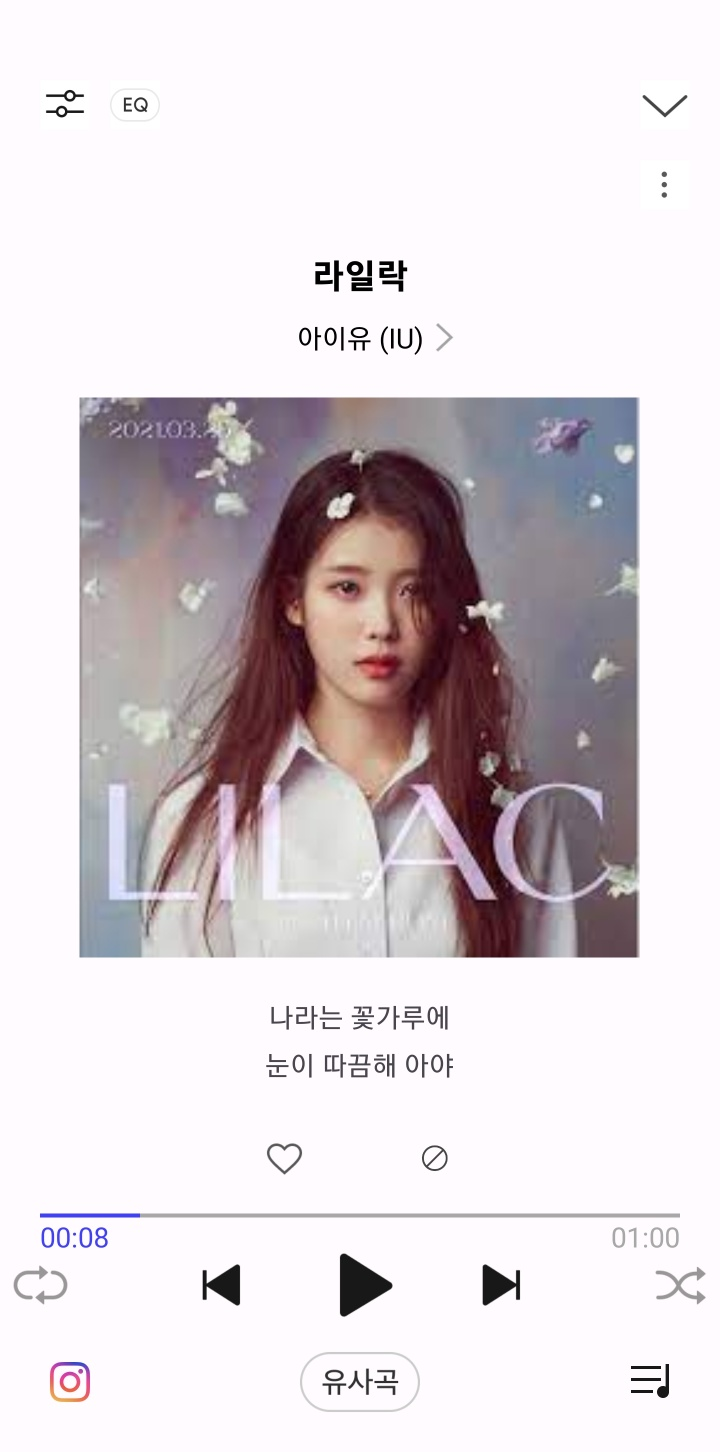Block this song with the ban icon

(435, 1158)
